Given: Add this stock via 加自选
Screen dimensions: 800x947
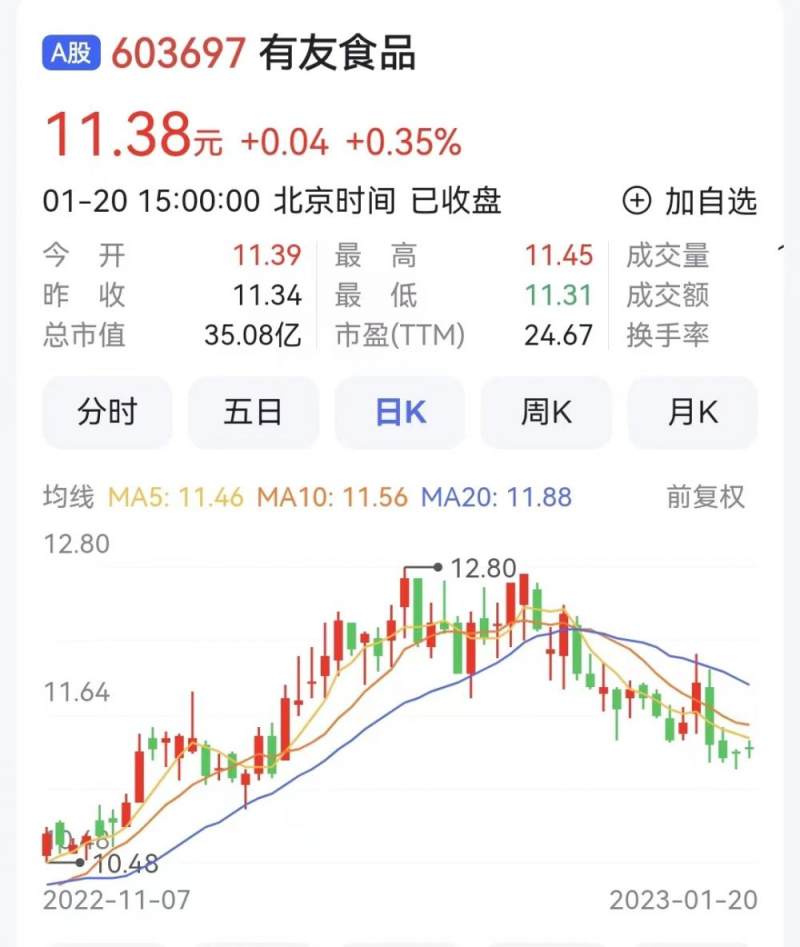Looking at the screenshot, I should [690, 201].
